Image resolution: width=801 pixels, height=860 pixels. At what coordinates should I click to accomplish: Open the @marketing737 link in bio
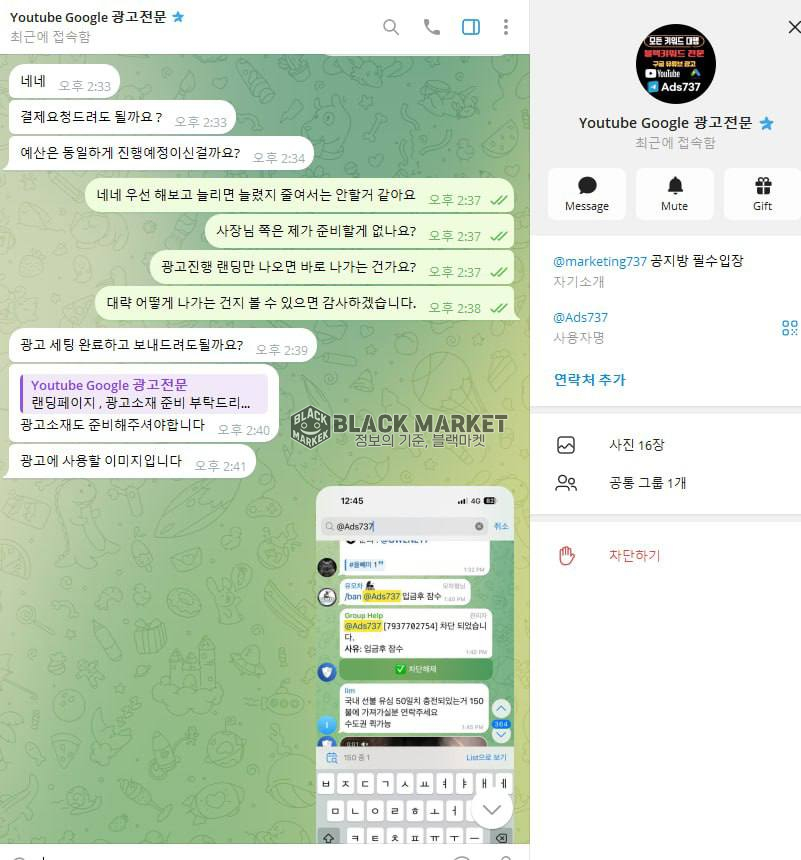600,261
